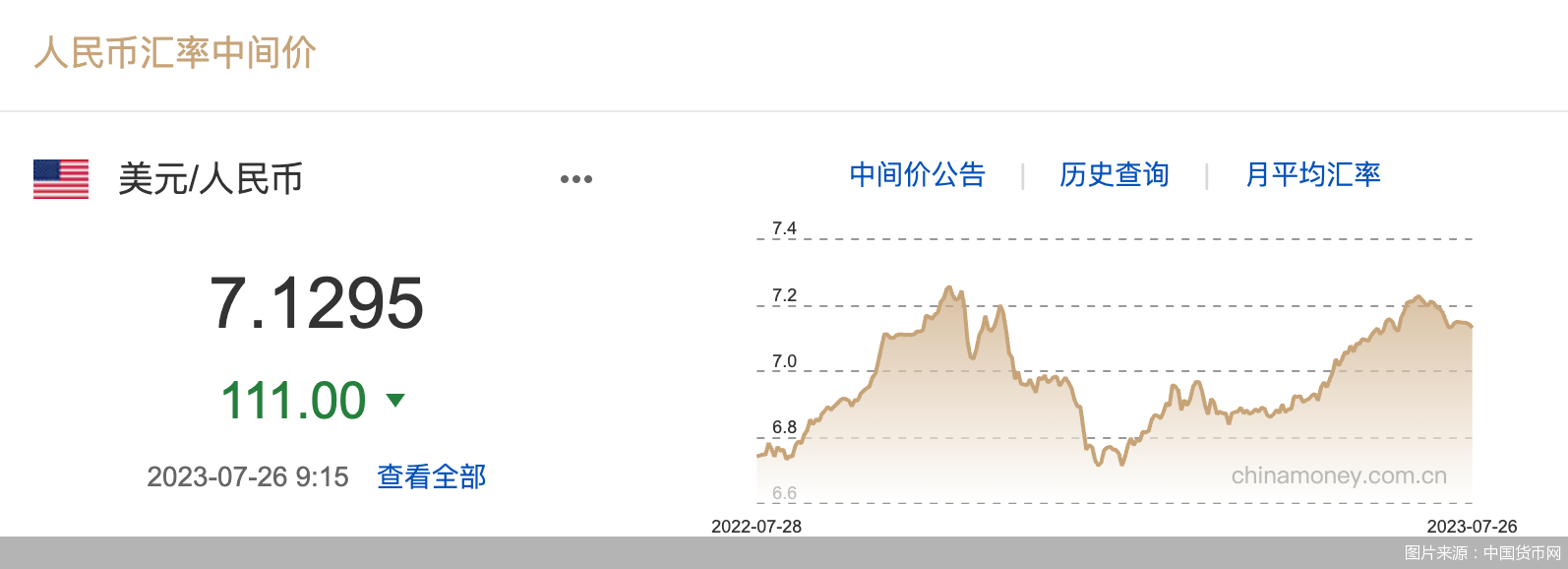
Task: Open the three-dot menu beside 美元/人民币
Action: click(575, 179)
